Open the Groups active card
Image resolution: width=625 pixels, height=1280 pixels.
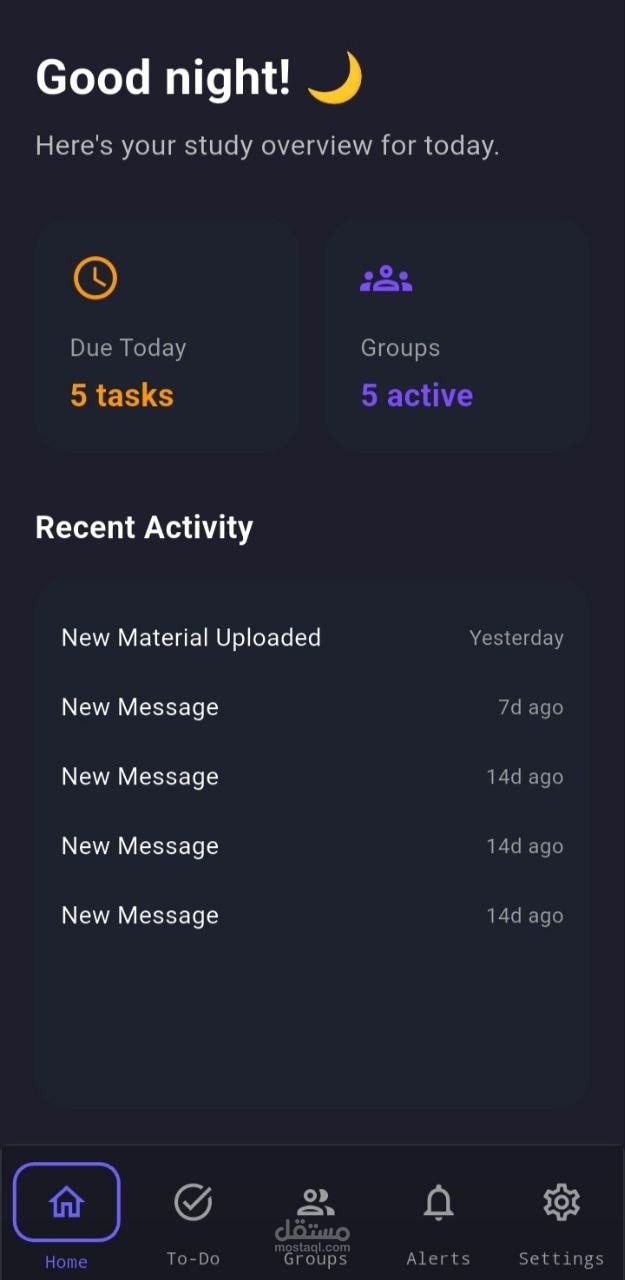click(457, 337)
